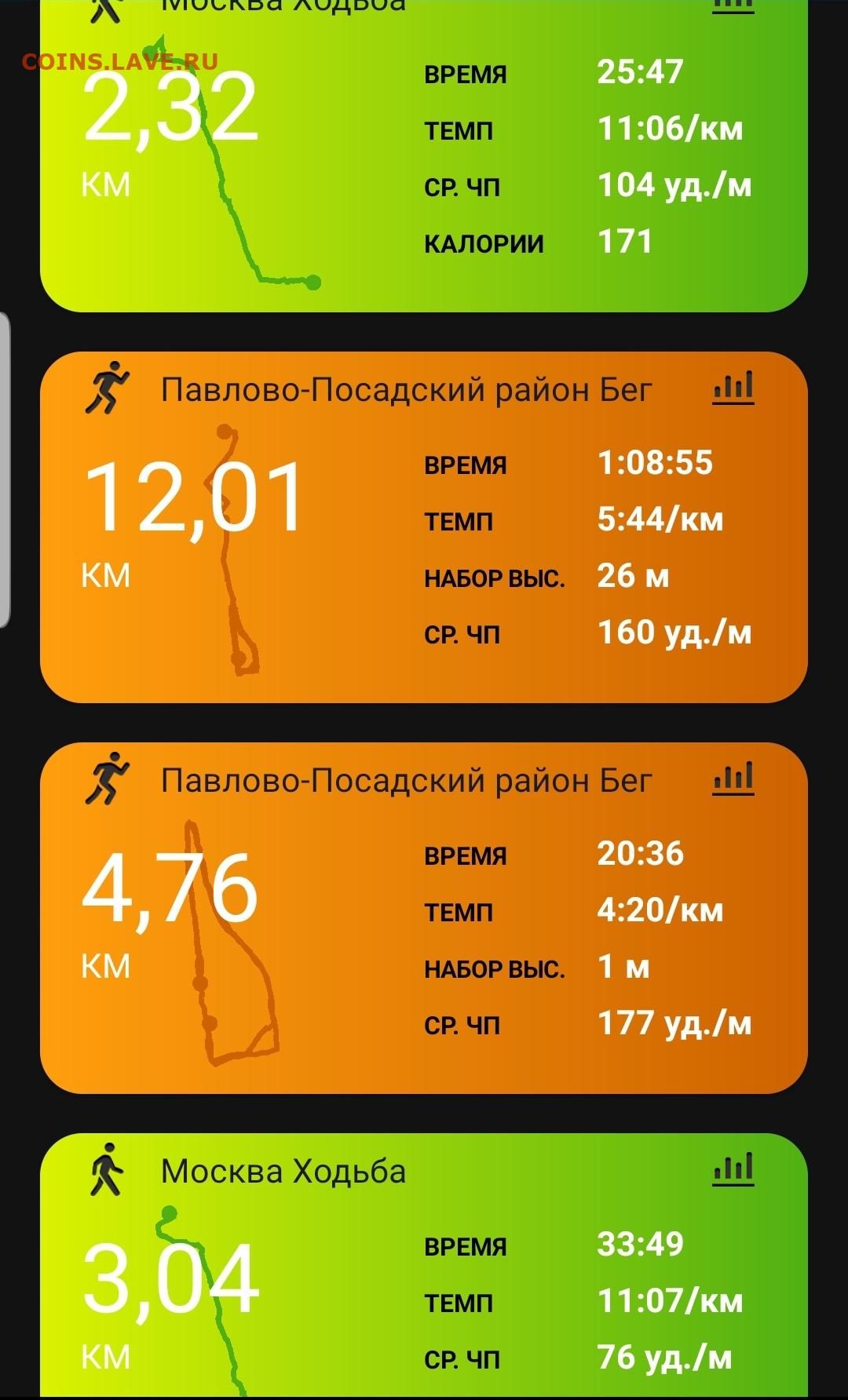Open stats chart icon on 12,01 km run
848x1400 pixels.
[733, 388]
